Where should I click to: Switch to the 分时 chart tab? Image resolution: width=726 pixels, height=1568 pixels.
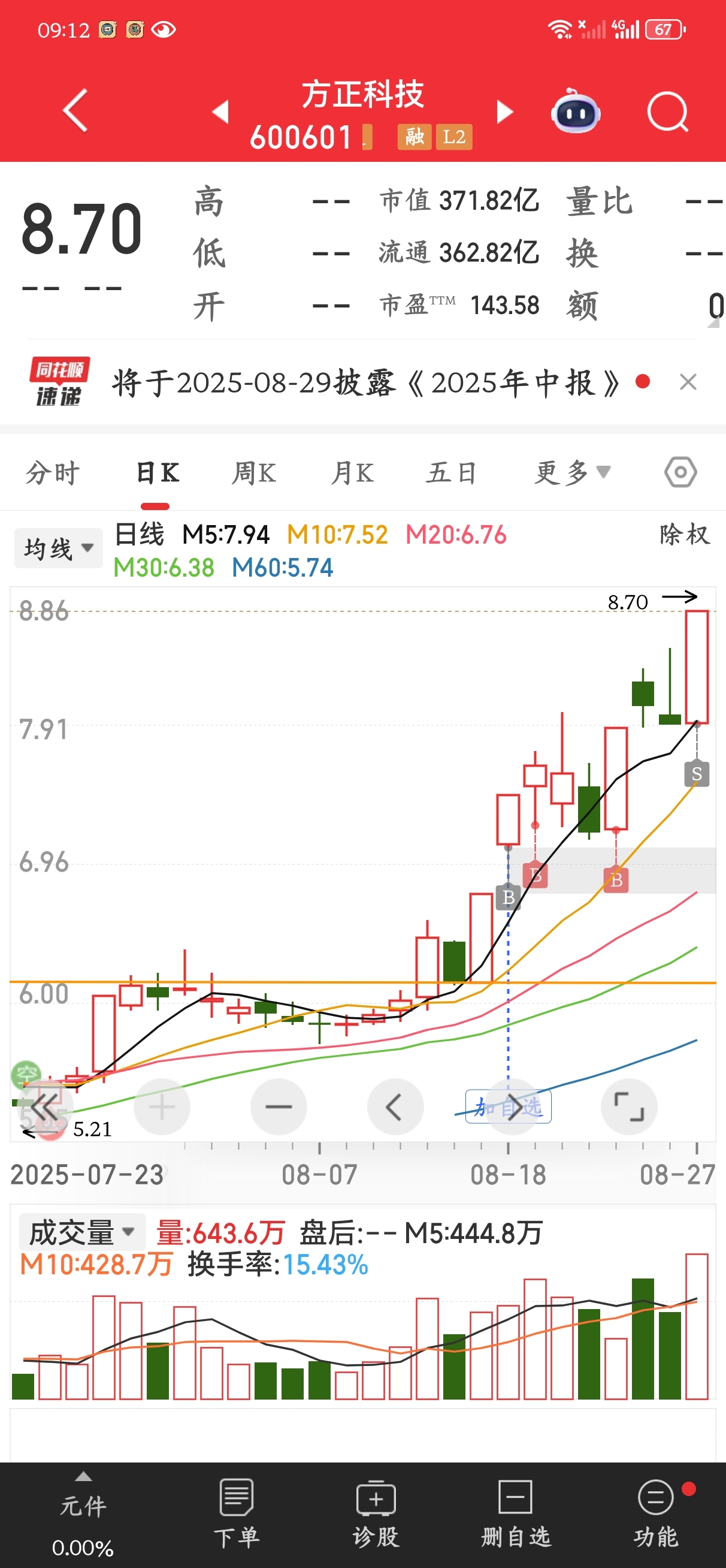click(x=53, y=473)
